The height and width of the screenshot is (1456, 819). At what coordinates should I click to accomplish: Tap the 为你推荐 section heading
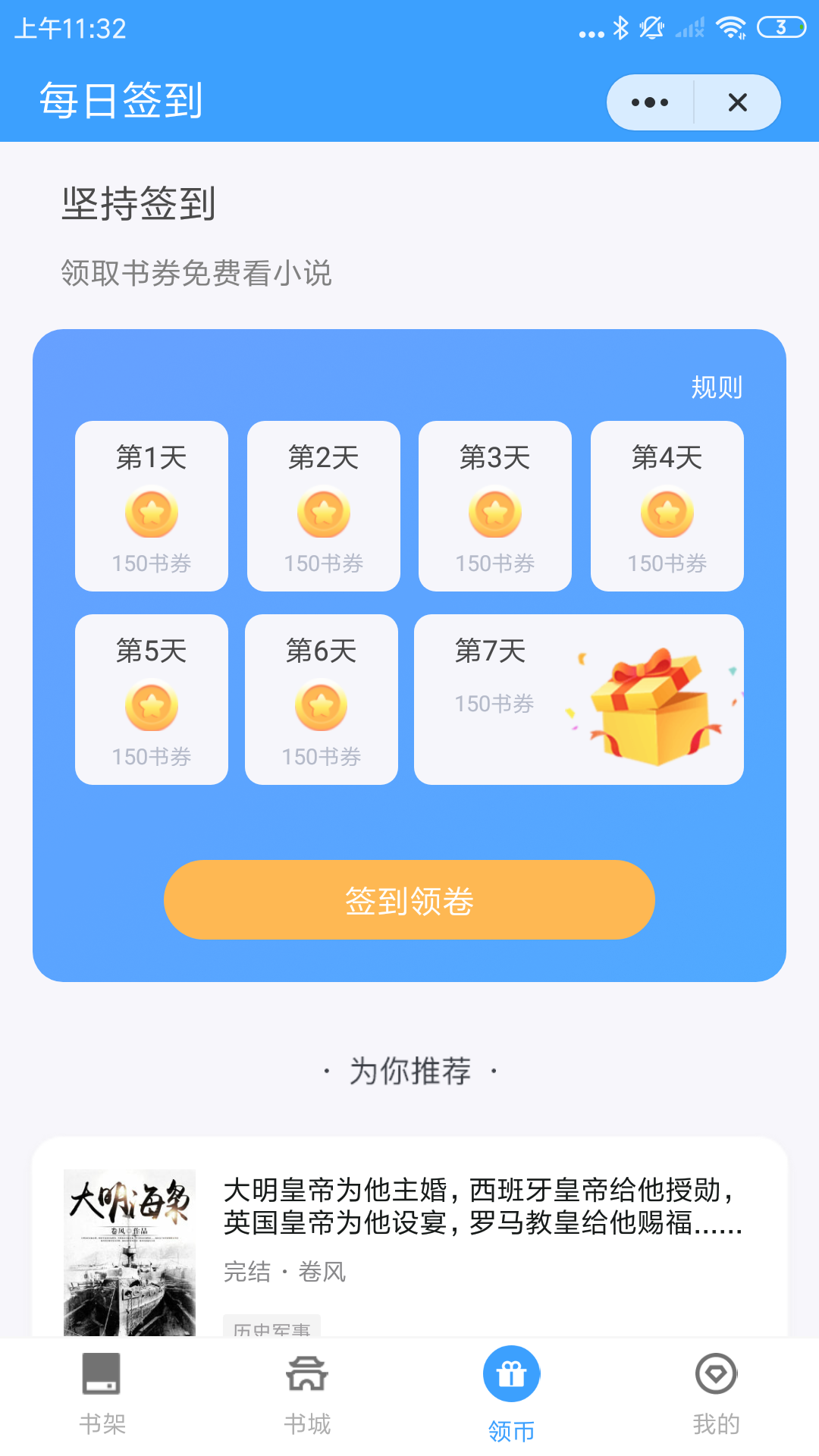click(409, 1070)
